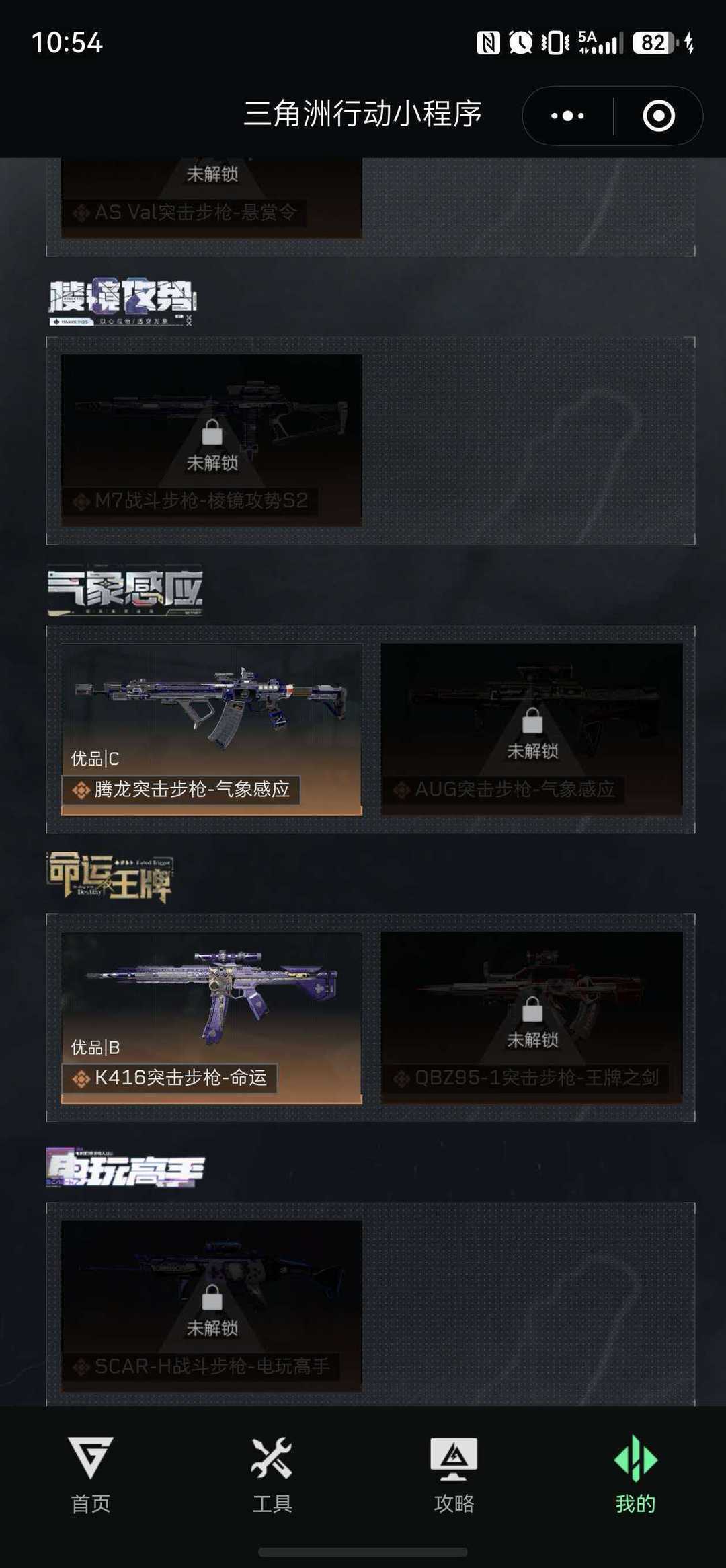Close the mini program with the circle button

(659, 116)
